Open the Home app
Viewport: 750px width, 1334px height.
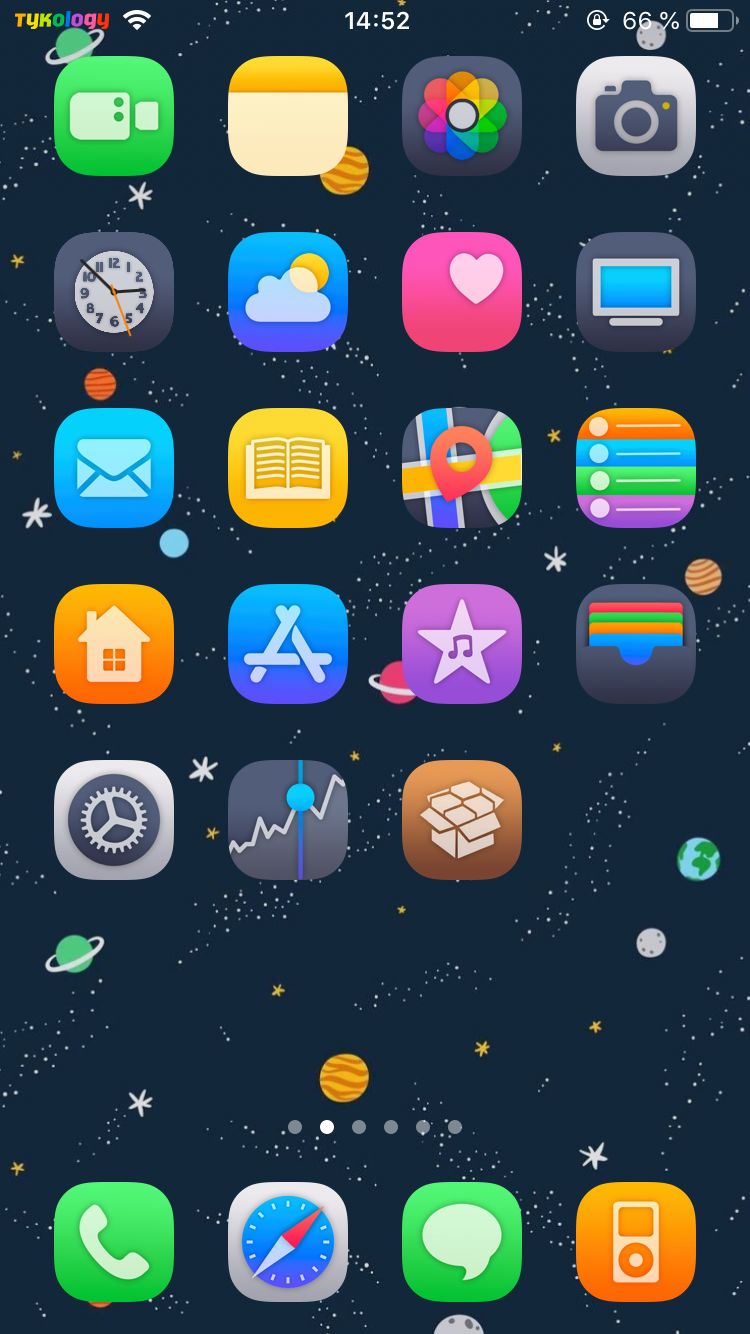(114, 644)
